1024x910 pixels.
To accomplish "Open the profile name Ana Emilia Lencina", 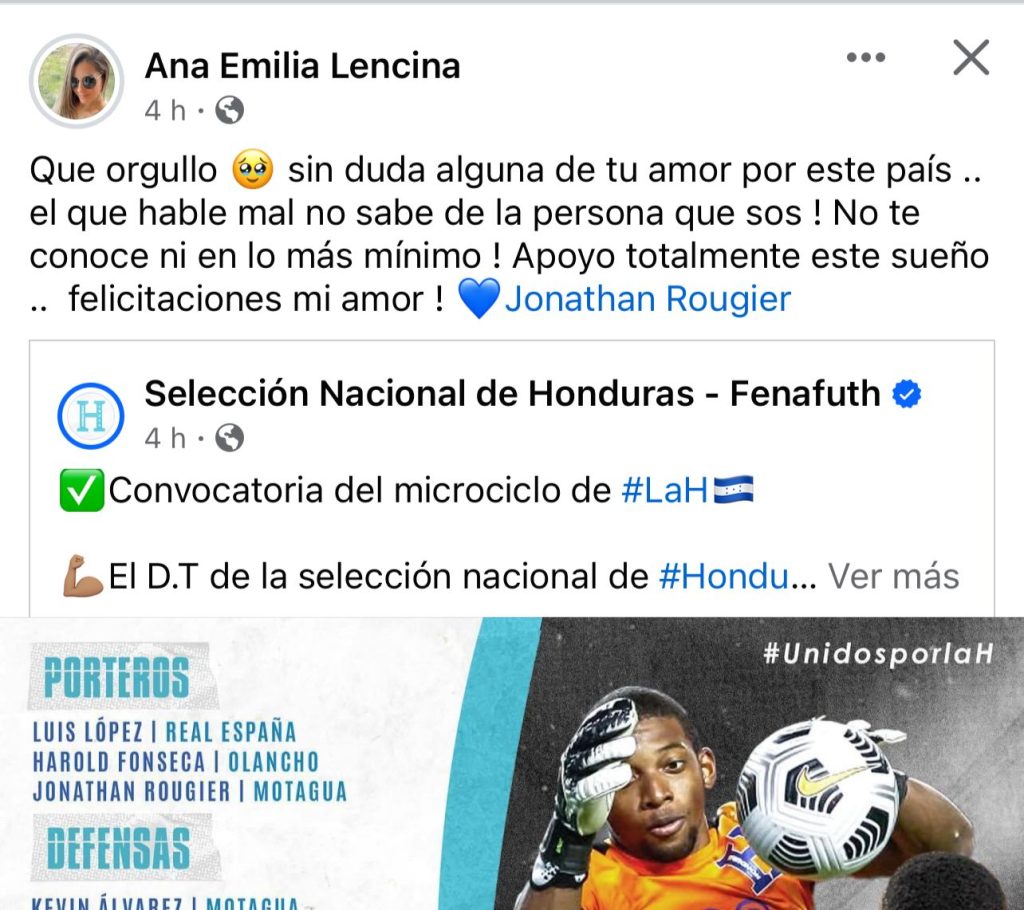I will [302, 66].
